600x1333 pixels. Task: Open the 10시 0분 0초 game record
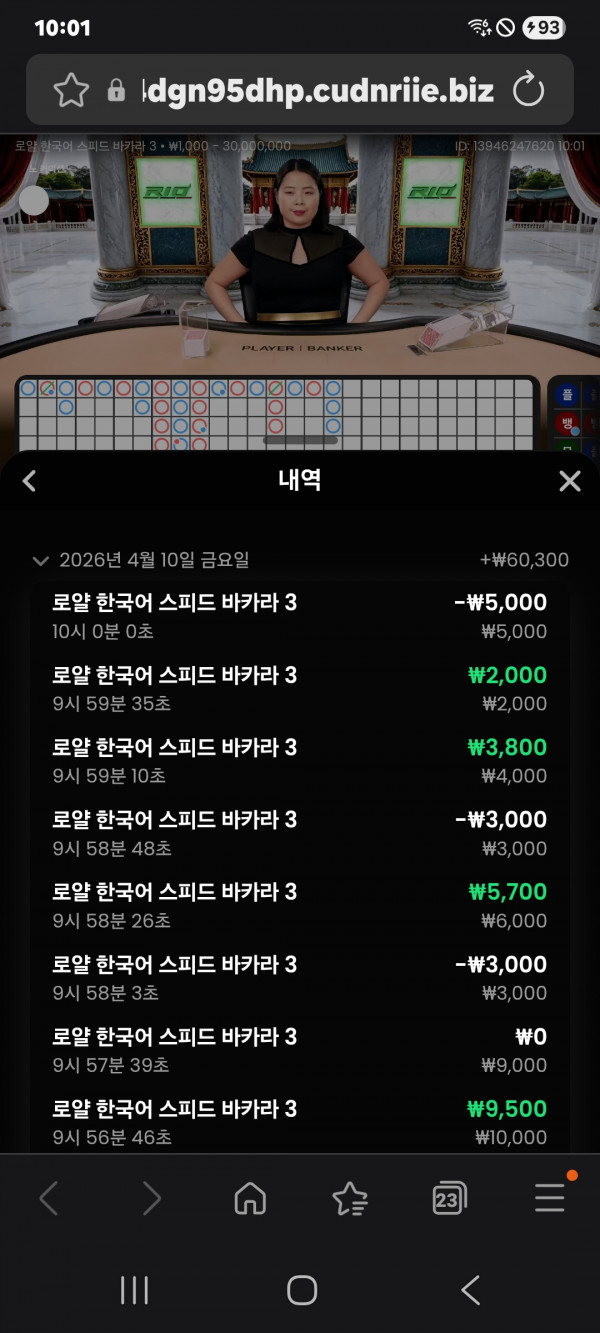click(300, 616)
